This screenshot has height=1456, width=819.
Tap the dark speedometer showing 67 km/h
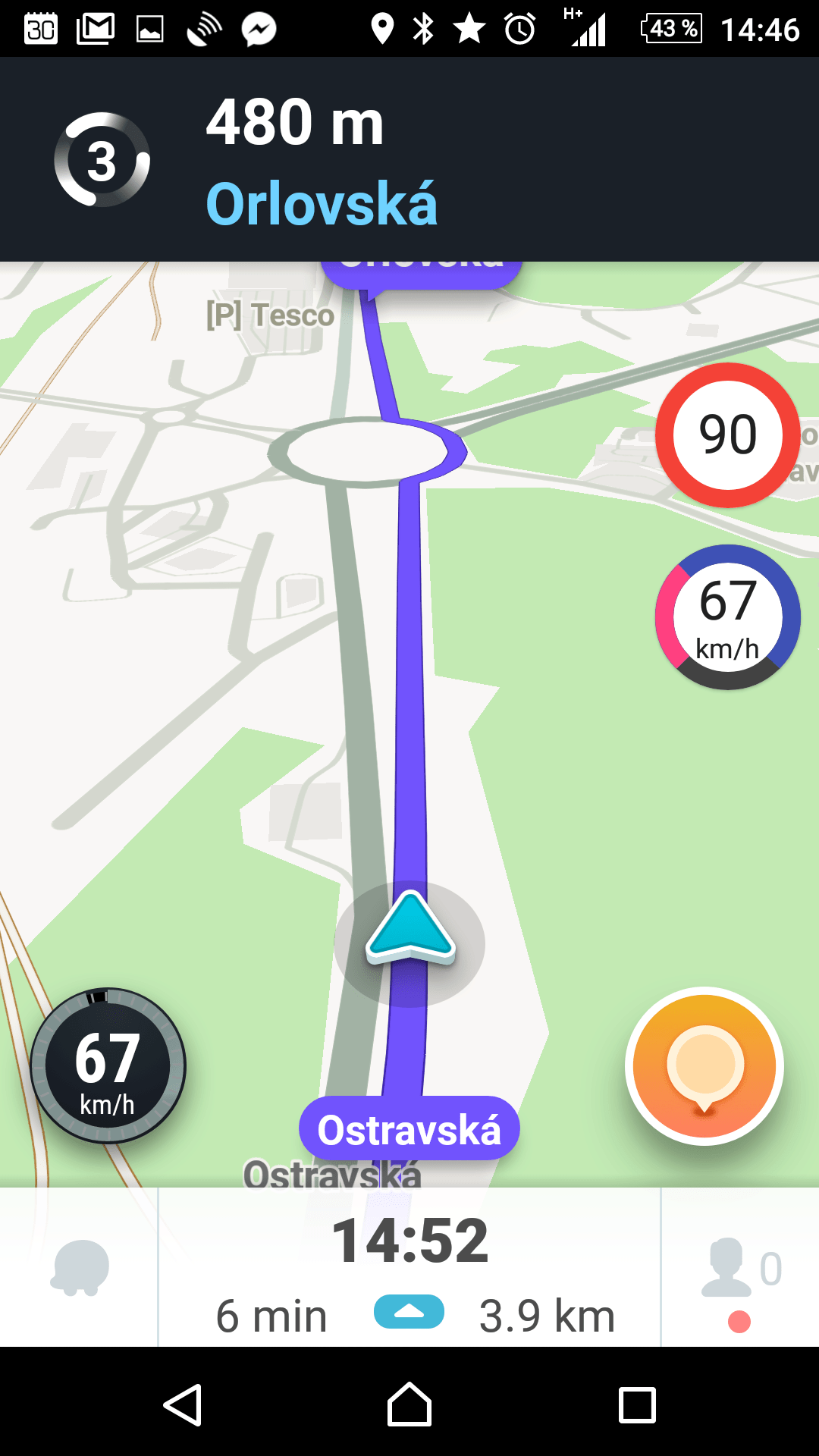pyautogui.click(x=108, y=1065)
